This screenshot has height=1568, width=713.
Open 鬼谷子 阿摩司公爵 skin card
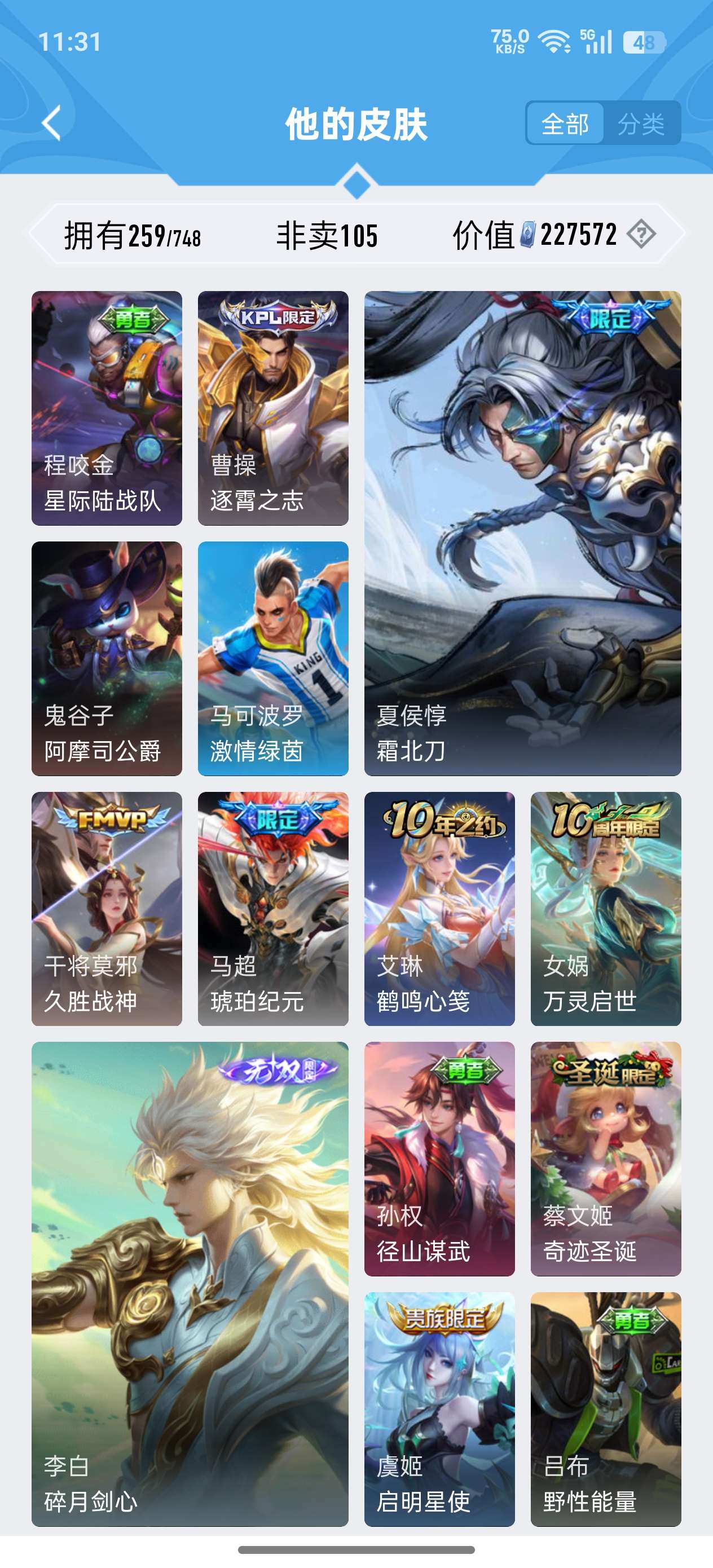point(107,658)
